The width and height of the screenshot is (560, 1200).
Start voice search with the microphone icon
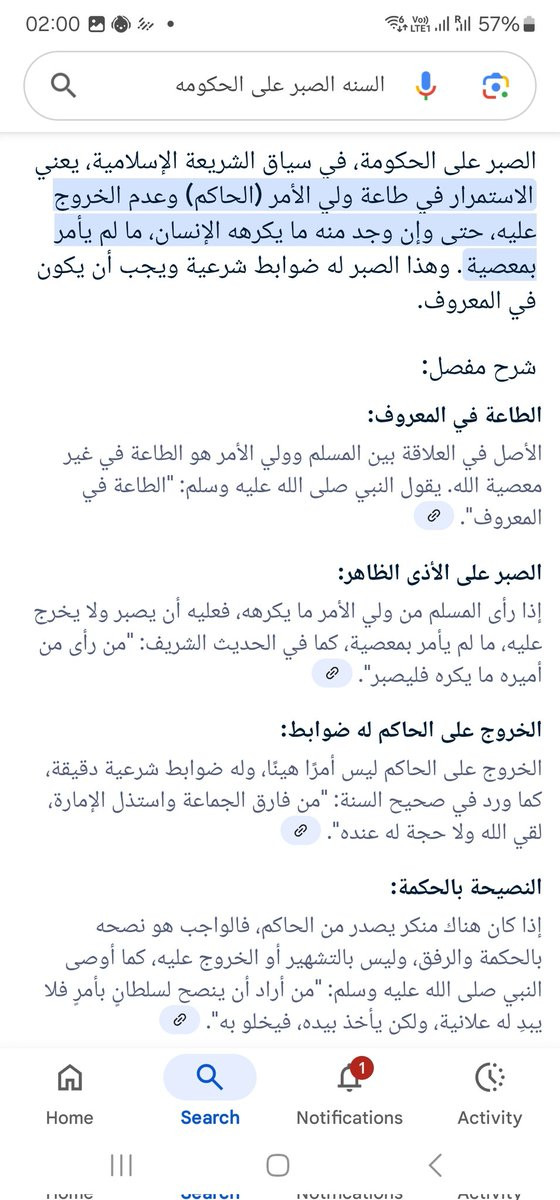(x=427, y=86)
